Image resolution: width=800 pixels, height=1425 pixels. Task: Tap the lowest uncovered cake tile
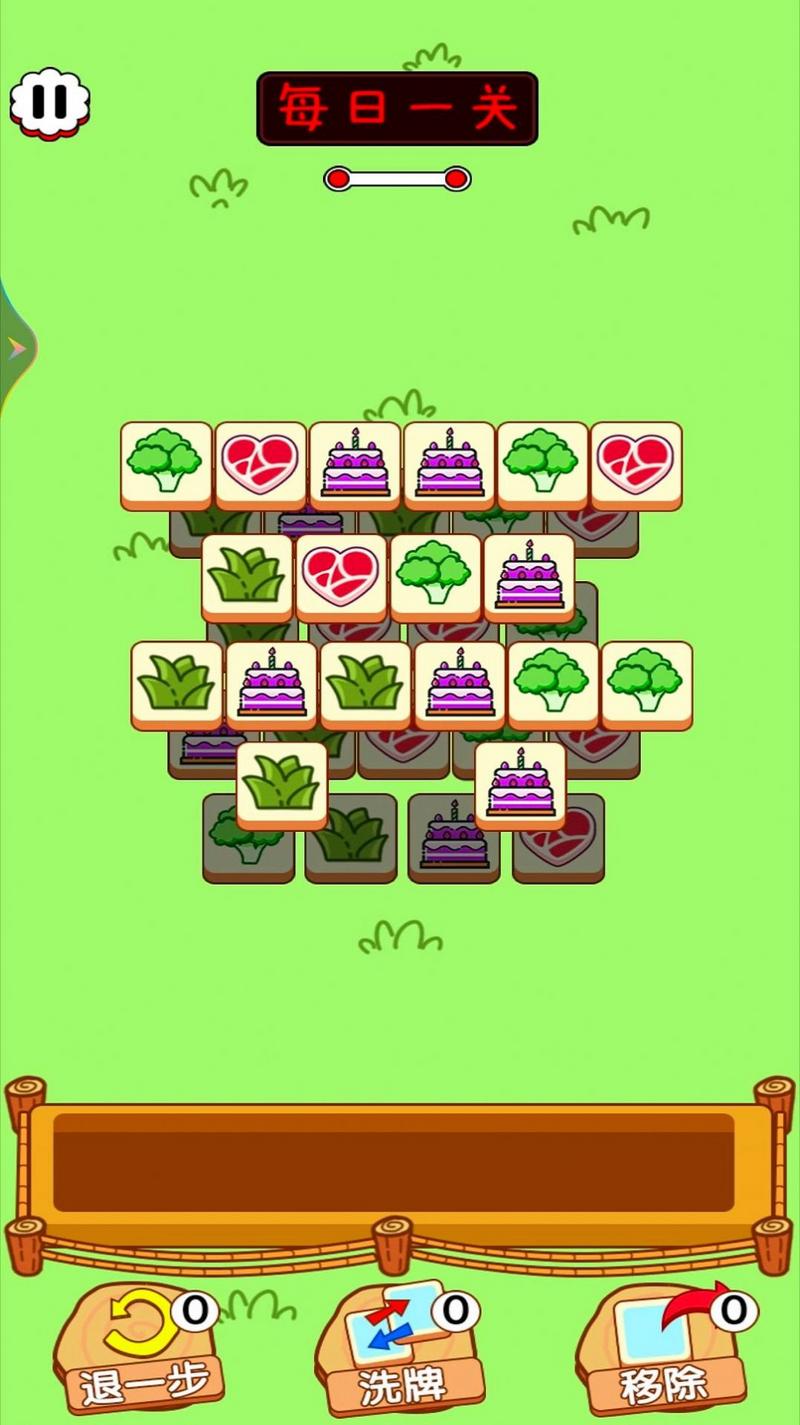[x=520, y=784]
